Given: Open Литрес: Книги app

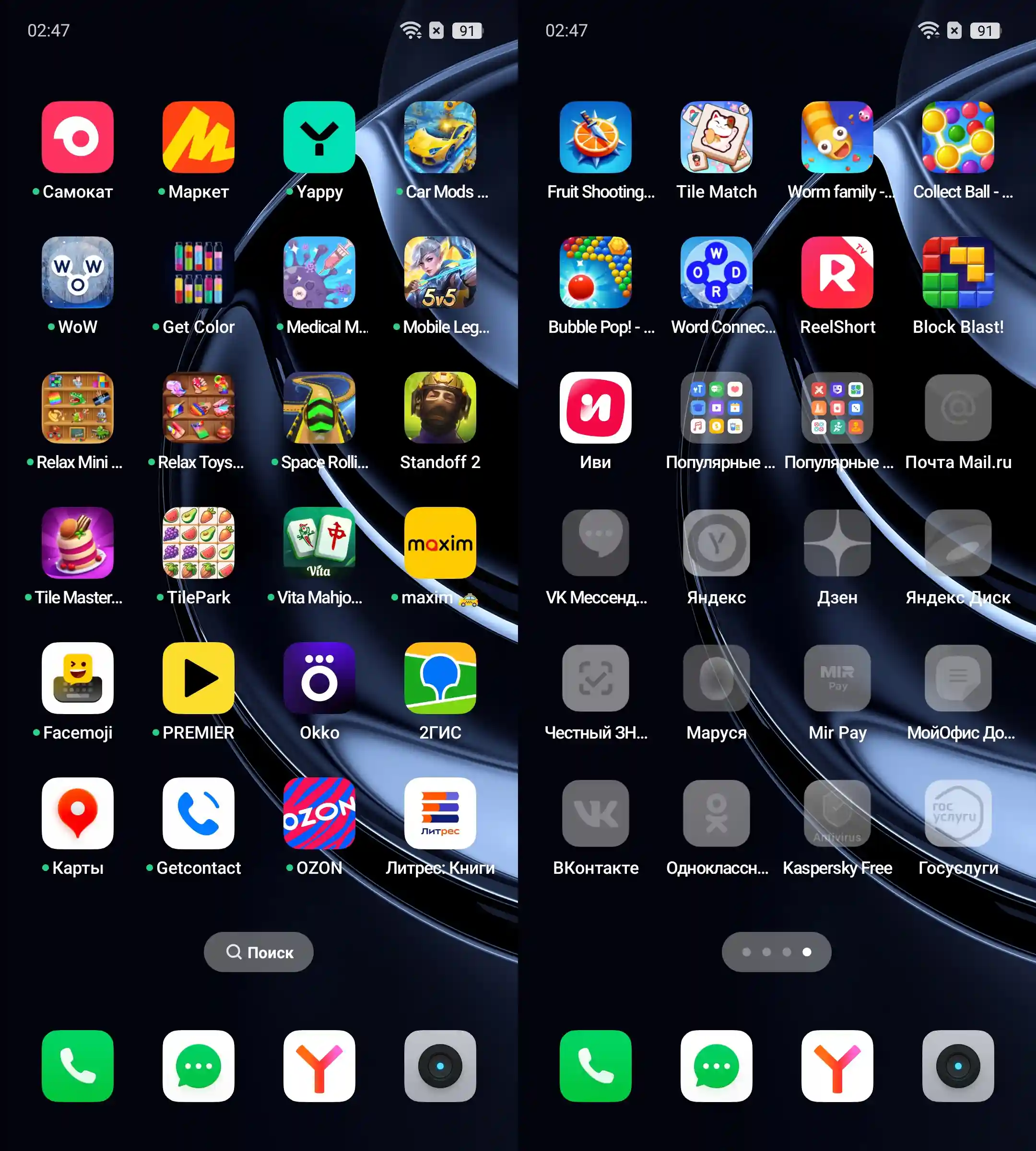Looking at the screenshot, I should tap(439, 813).
